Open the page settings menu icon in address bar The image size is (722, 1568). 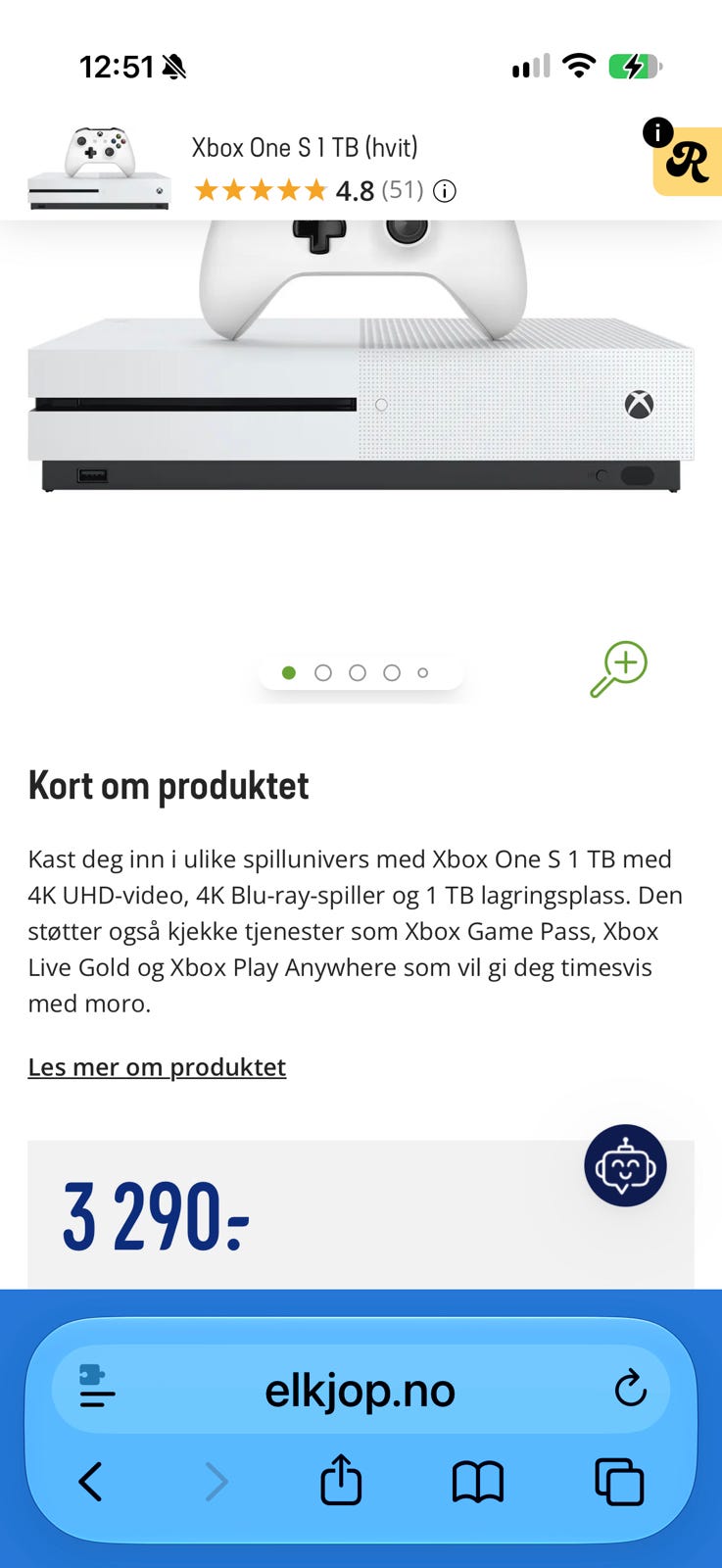(x=97, y=1387)
